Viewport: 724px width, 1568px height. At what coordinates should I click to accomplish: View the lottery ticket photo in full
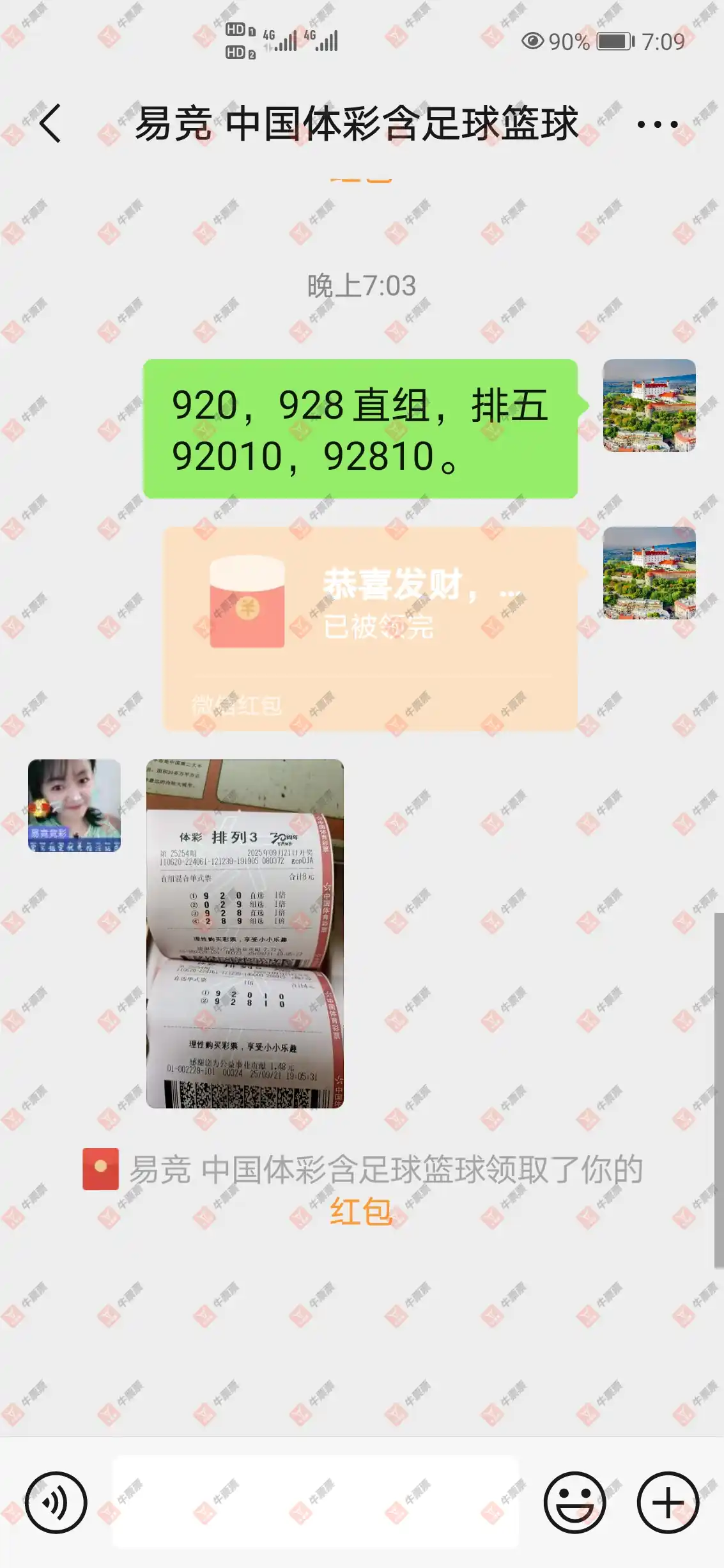click(245, 933)
